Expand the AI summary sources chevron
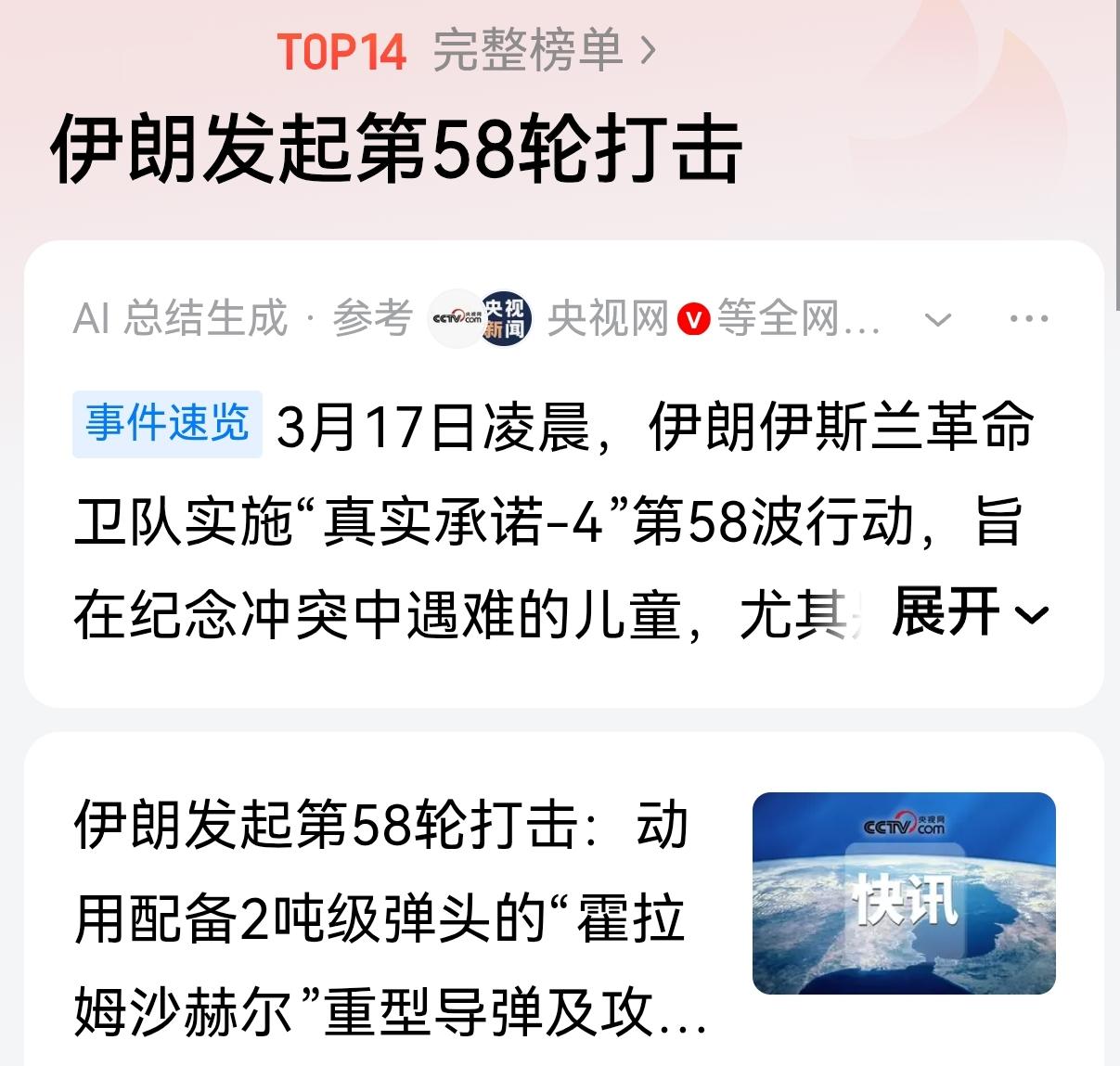Image resolution: width=1120 pixels, height=1066 pixels. pos(939,320)
